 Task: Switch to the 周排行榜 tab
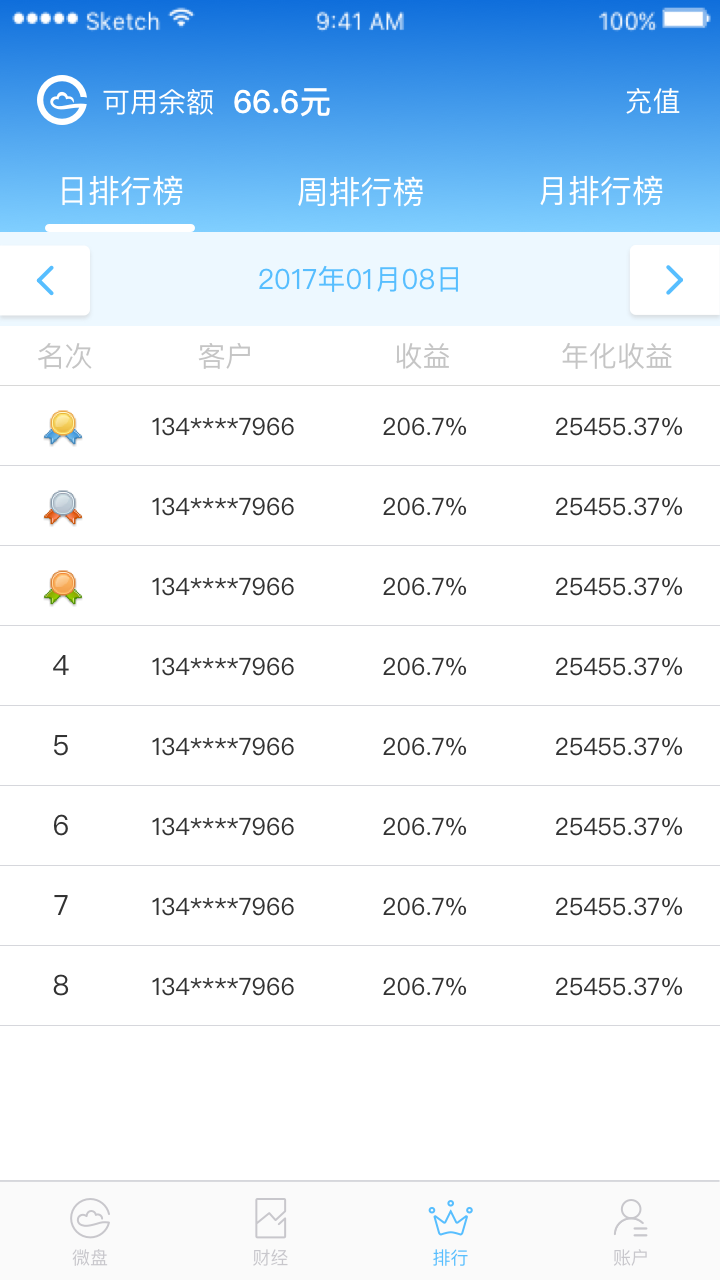click(360, 191)
